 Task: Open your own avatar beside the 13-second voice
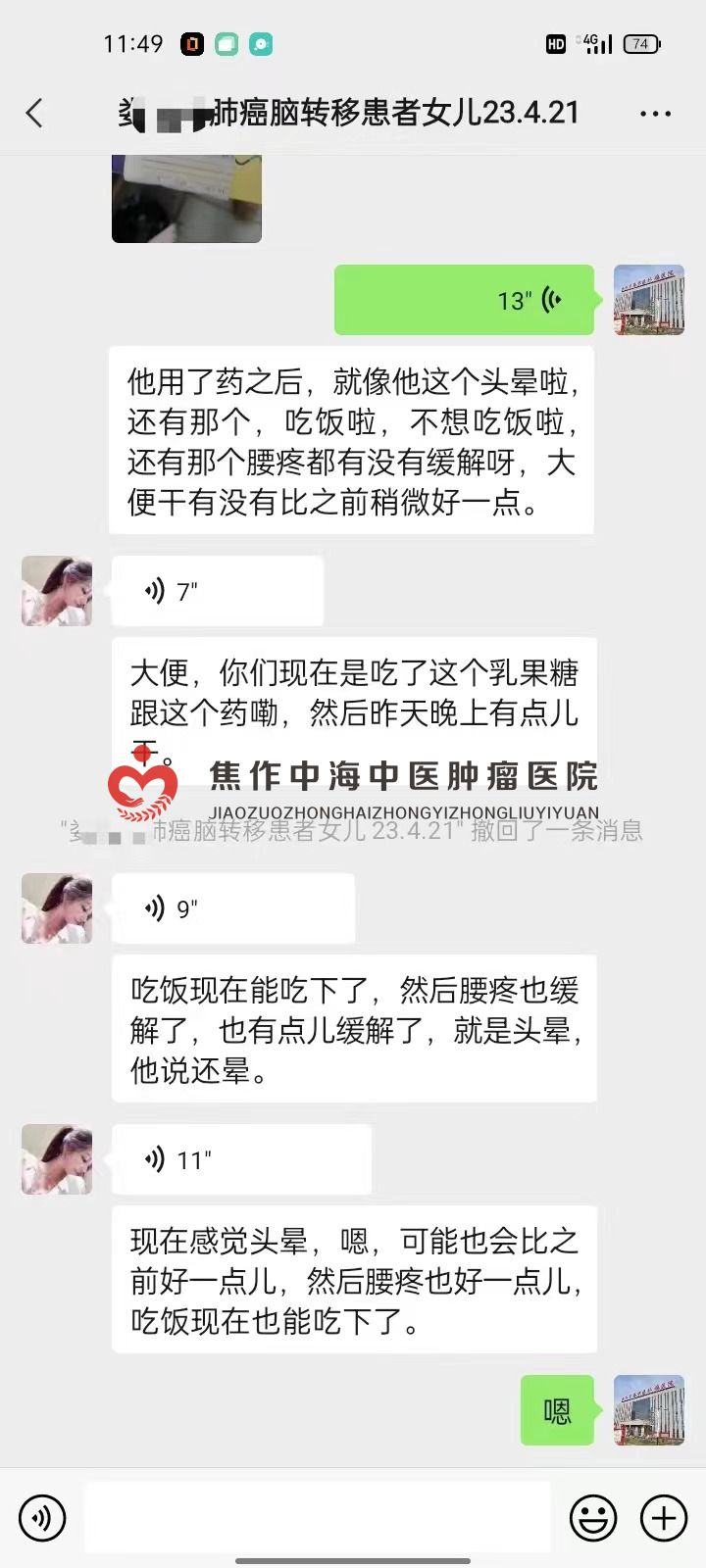649,300
